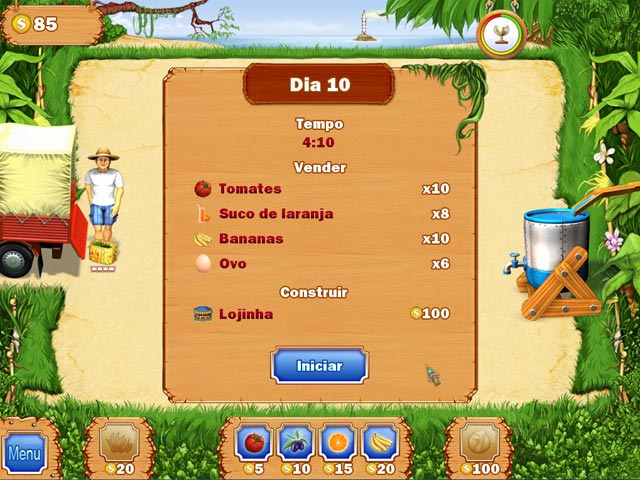
Task: Start day 10 with the Iniciar button
Action: 320,365
